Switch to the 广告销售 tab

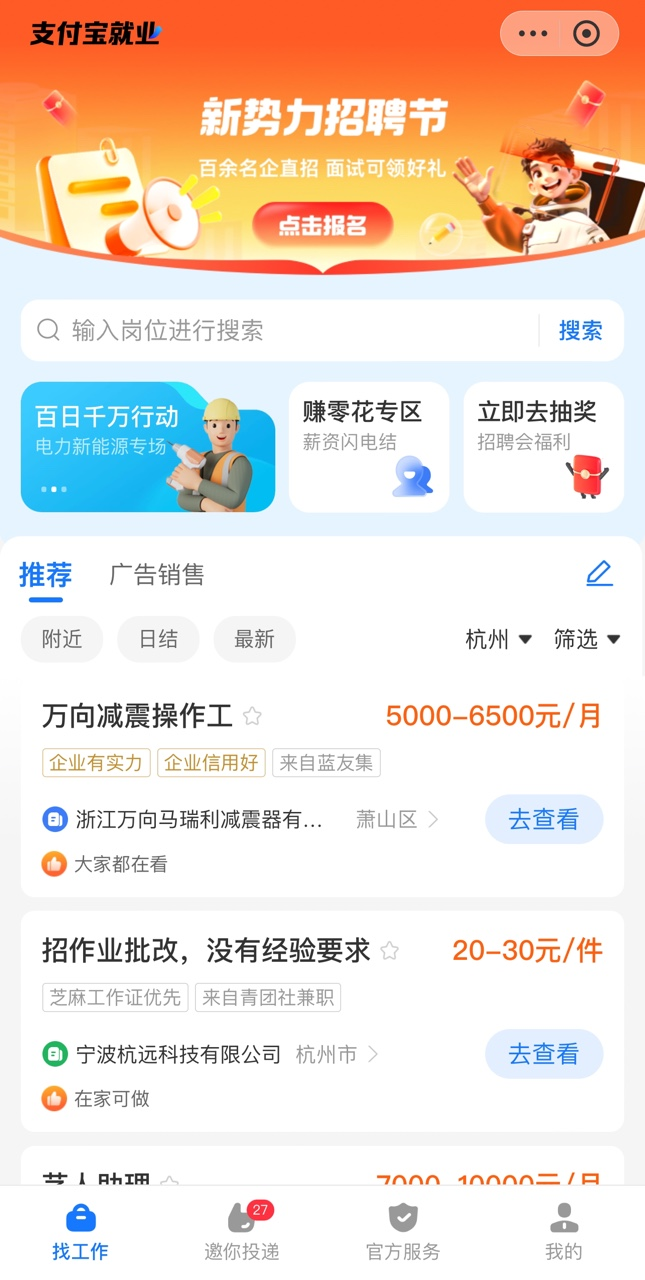click(x=157, y=574)
